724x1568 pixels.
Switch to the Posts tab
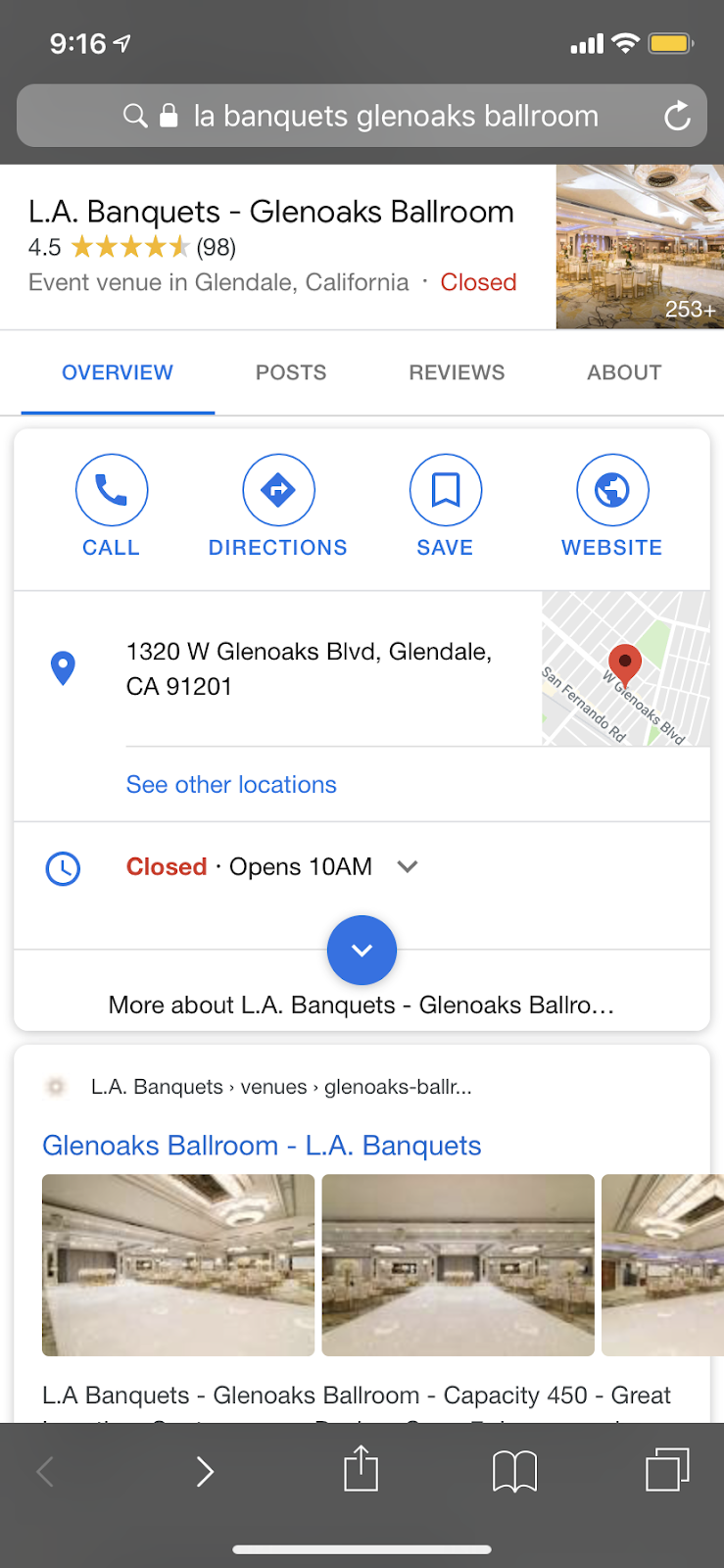291,372
